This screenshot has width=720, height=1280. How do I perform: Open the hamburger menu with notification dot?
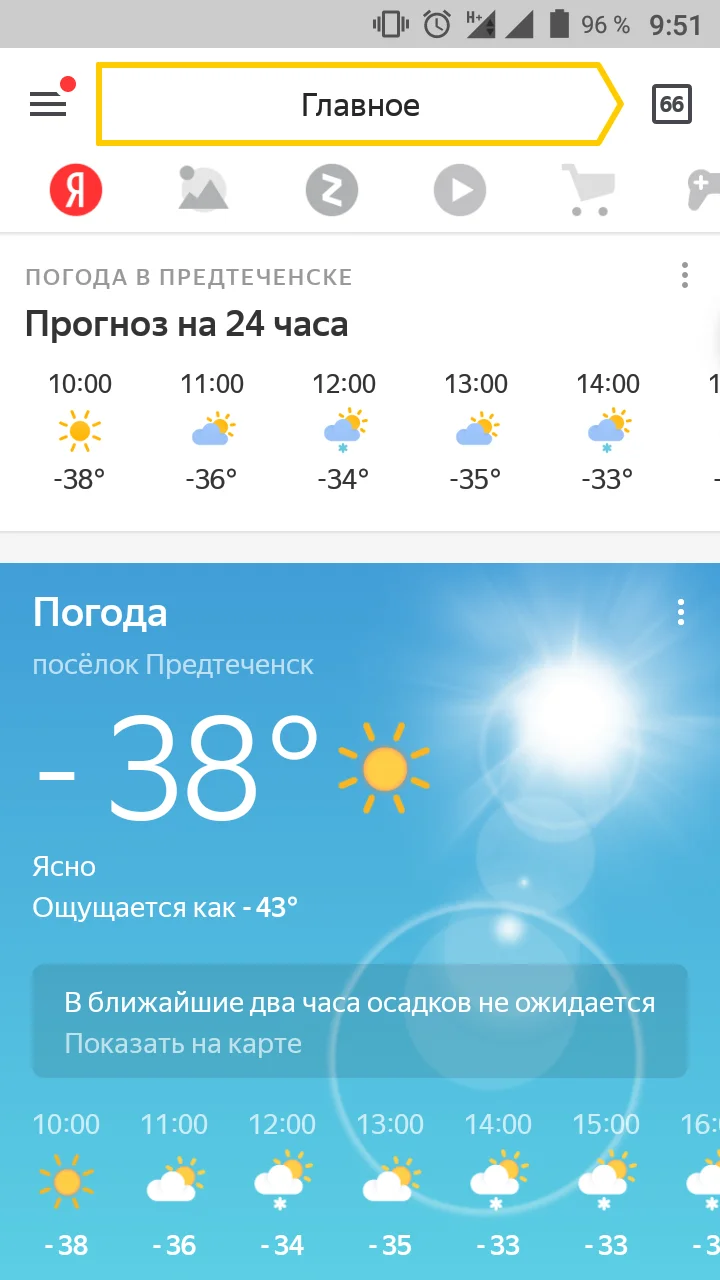click(x=47, y=104)
